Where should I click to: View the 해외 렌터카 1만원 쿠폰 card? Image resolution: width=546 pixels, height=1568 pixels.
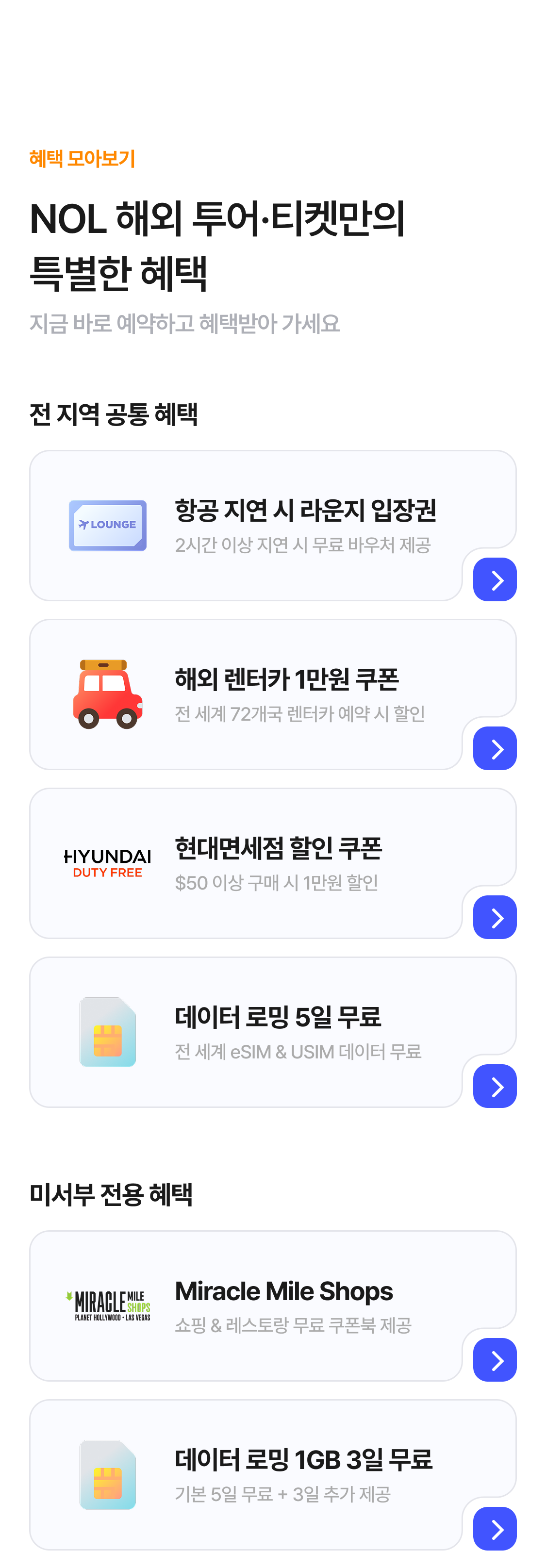point(273,694)
